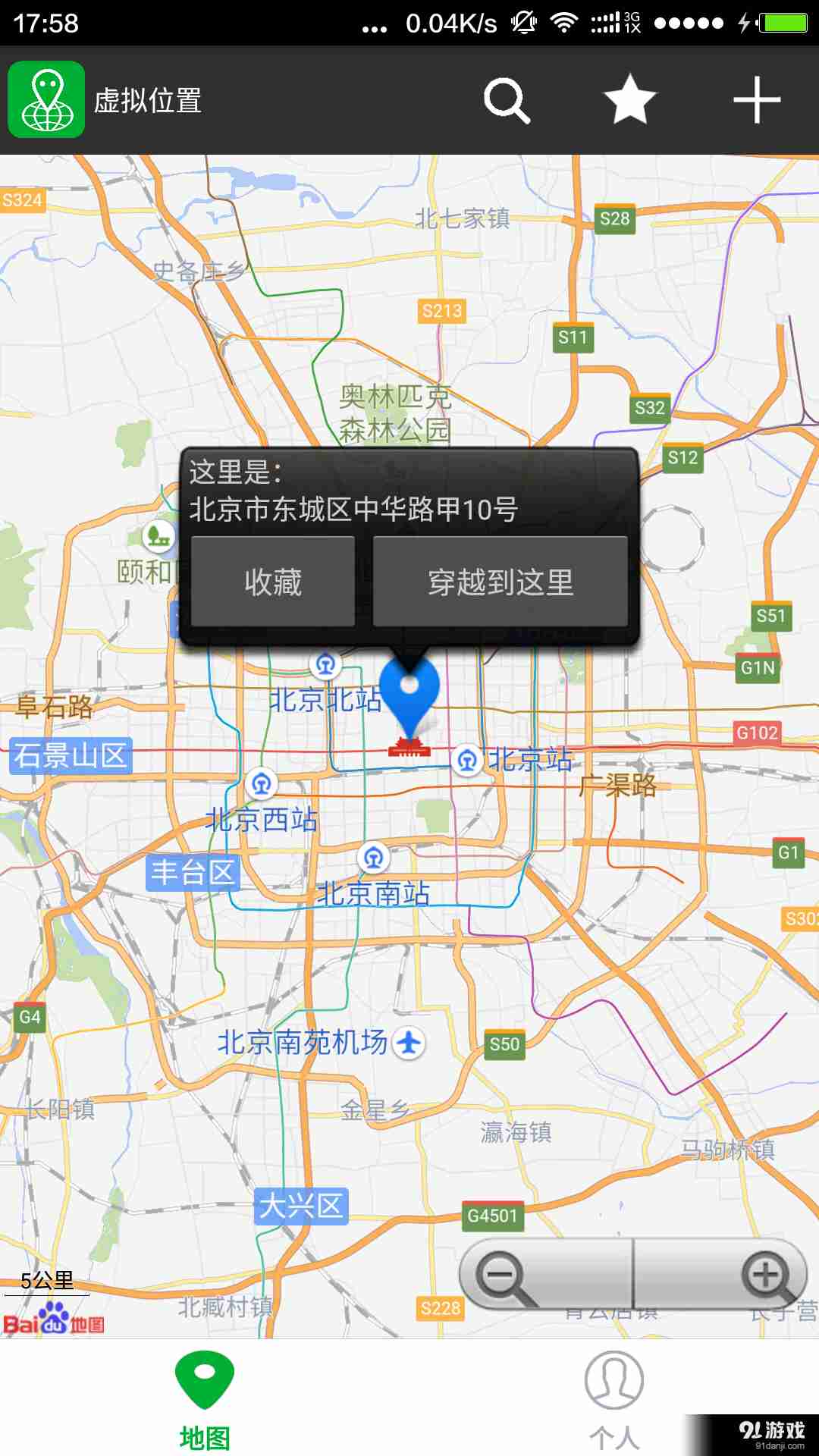The width and height of the screenshot is (819, 1456).
Task: Tap the plus icon in top bar
Action: click(x=757, y=99)
